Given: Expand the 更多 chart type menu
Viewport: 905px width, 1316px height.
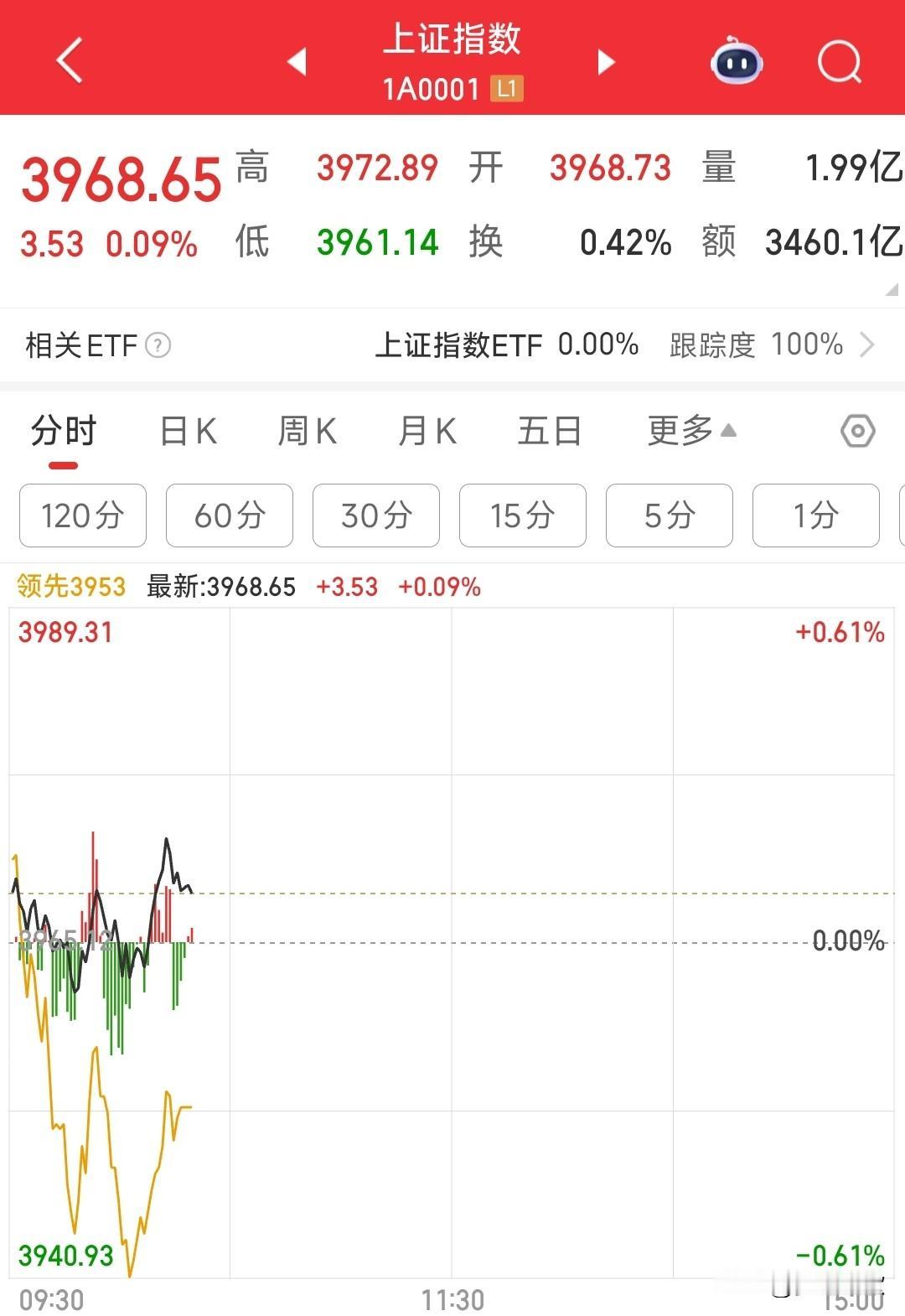Looking at the screenshot, I should (x=689, y=431).
